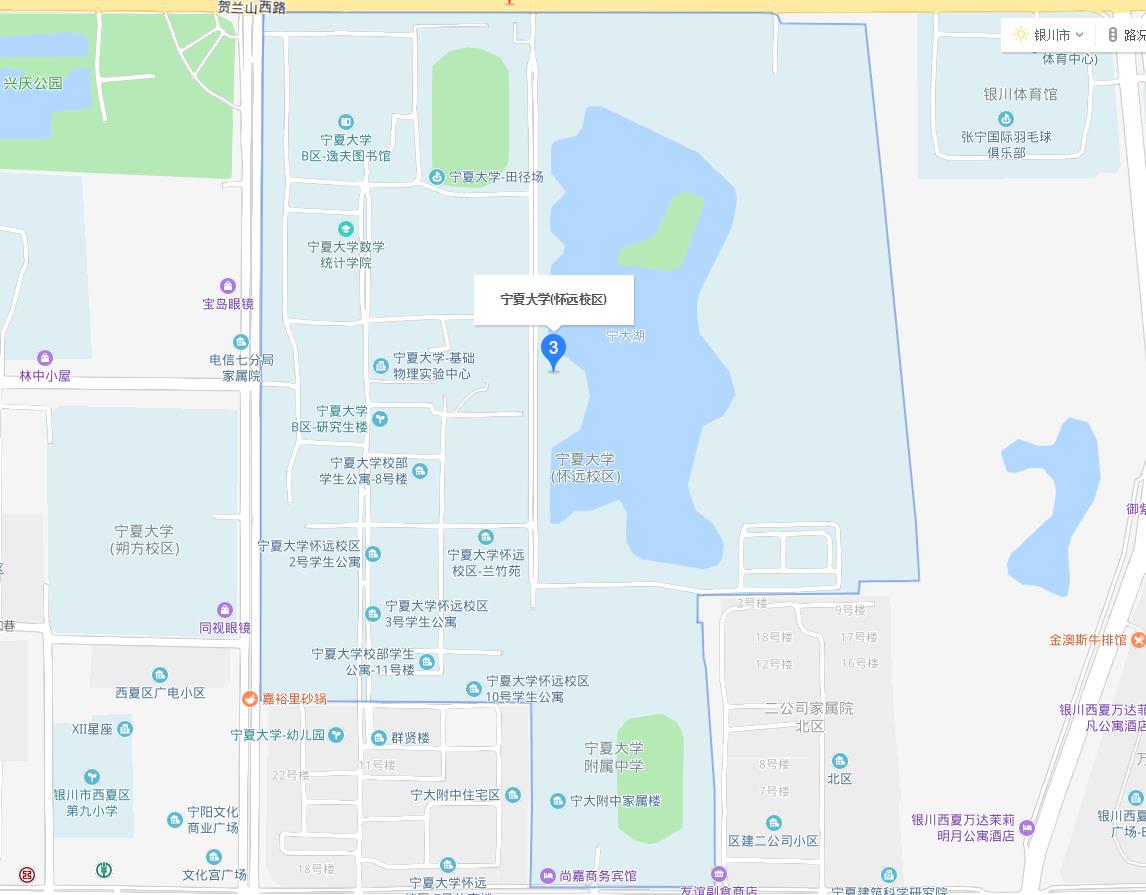This screenshot has width=1146, height=895.
Task: Open the 尚嘉商务宾馆 hotel marker
Action: pyautogui.click(x=548, y=876)
